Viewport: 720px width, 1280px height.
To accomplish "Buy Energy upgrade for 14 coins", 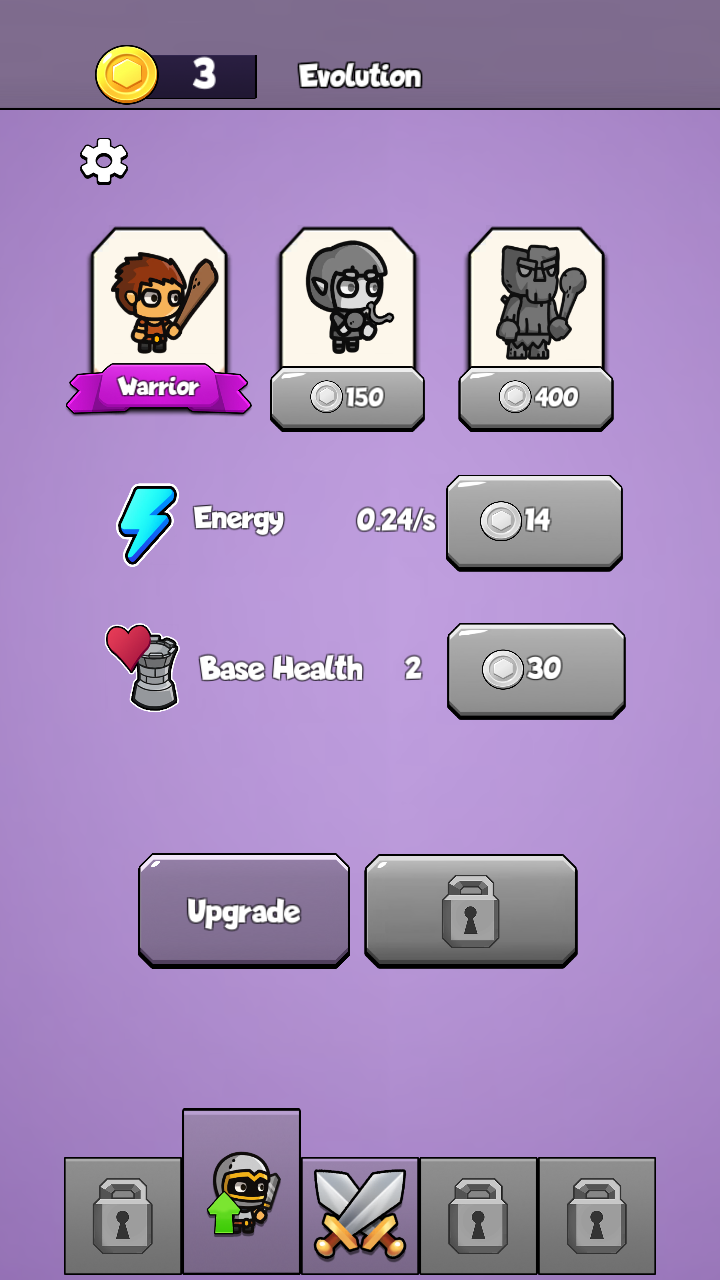I will click(x=533, y=521).
